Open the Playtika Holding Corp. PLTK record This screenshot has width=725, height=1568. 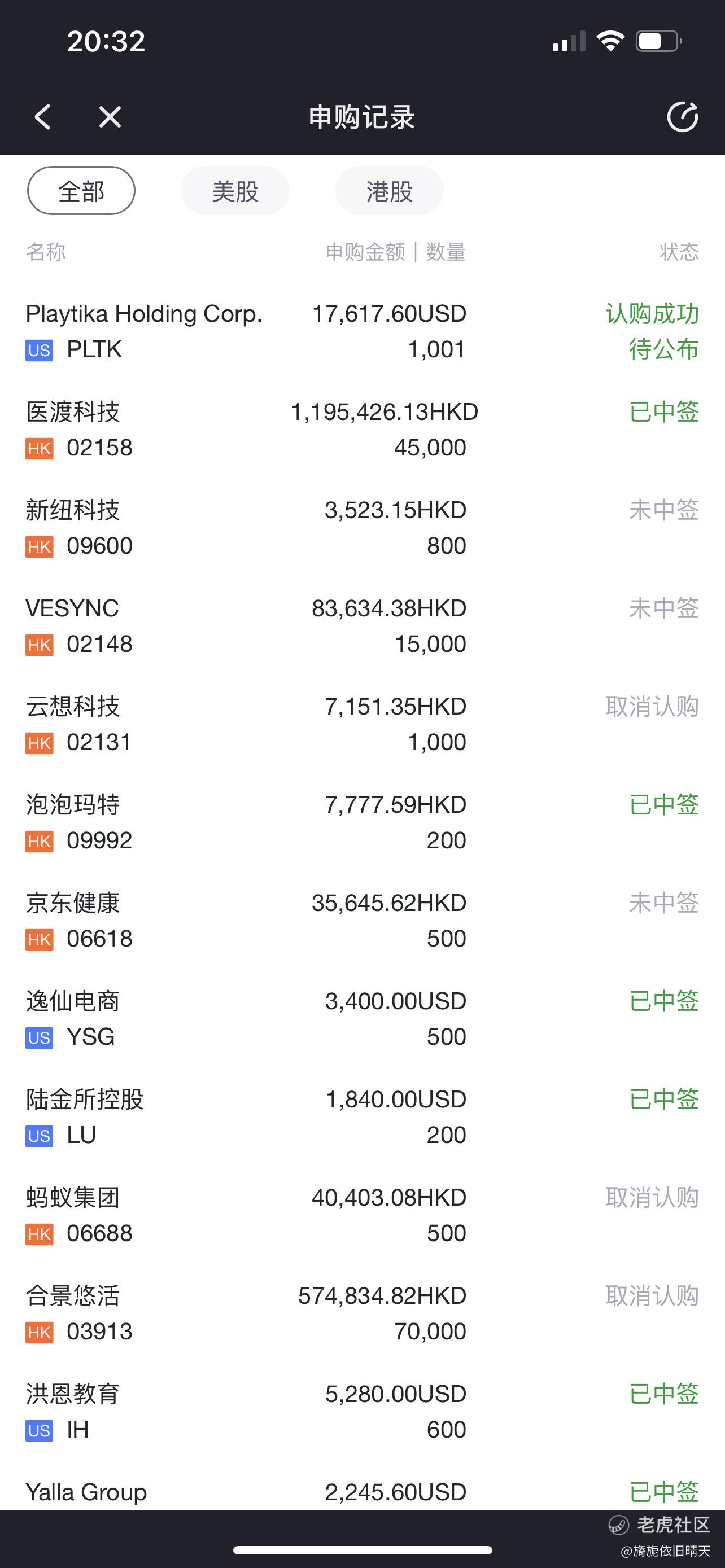coord(362,332)
